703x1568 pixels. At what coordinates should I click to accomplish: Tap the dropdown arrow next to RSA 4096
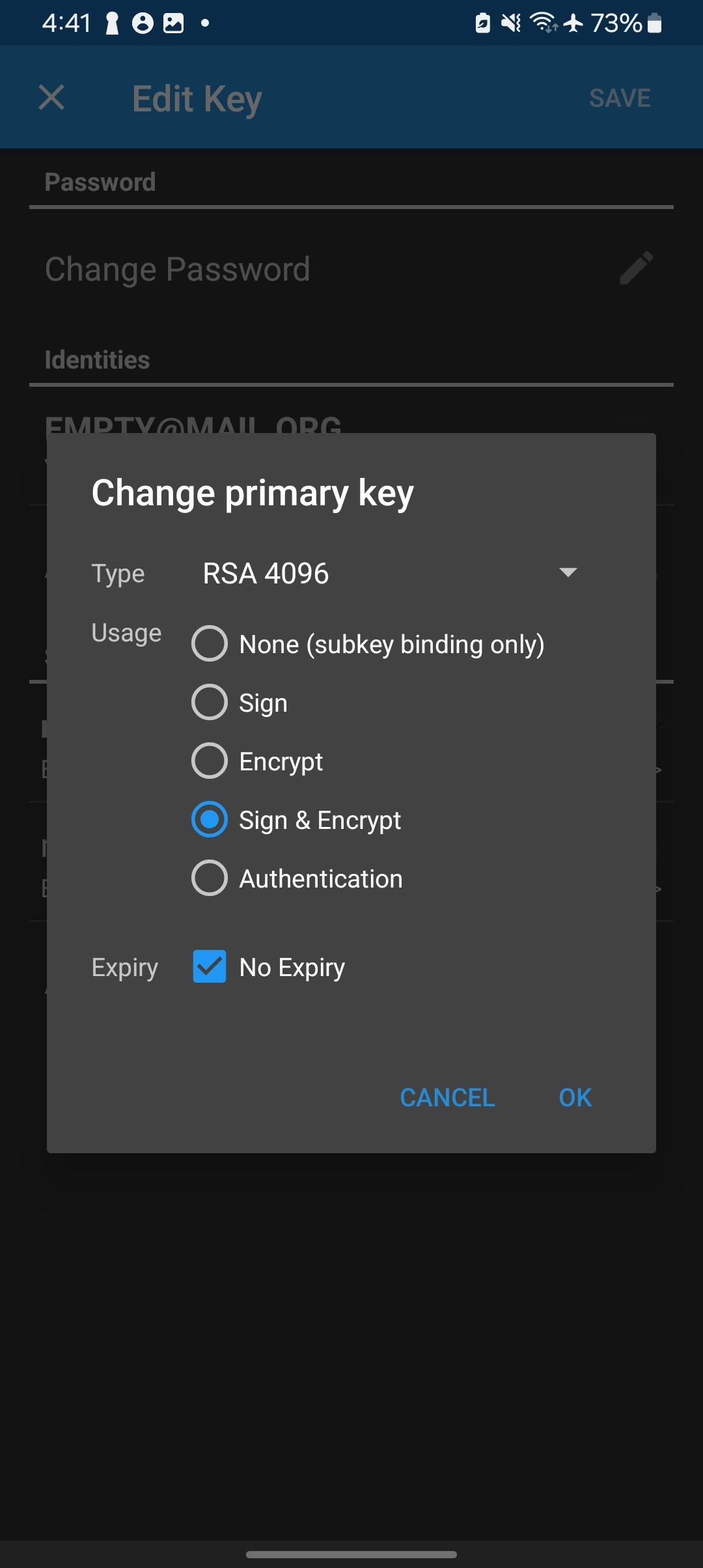tap(568, 573)
